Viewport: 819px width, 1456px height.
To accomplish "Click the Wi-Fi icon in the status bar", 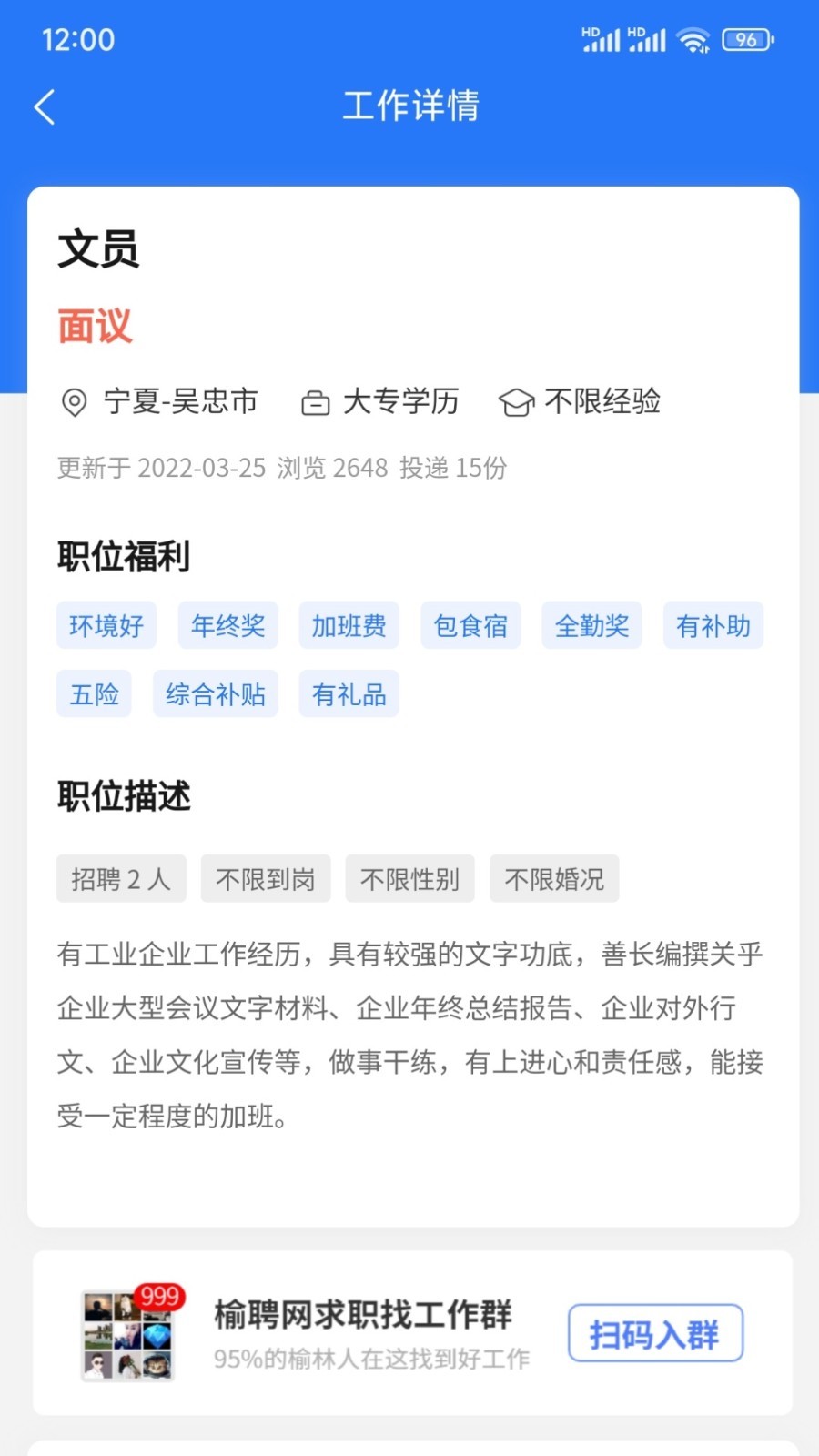I will pyautogui.click(x=694, y=39).
